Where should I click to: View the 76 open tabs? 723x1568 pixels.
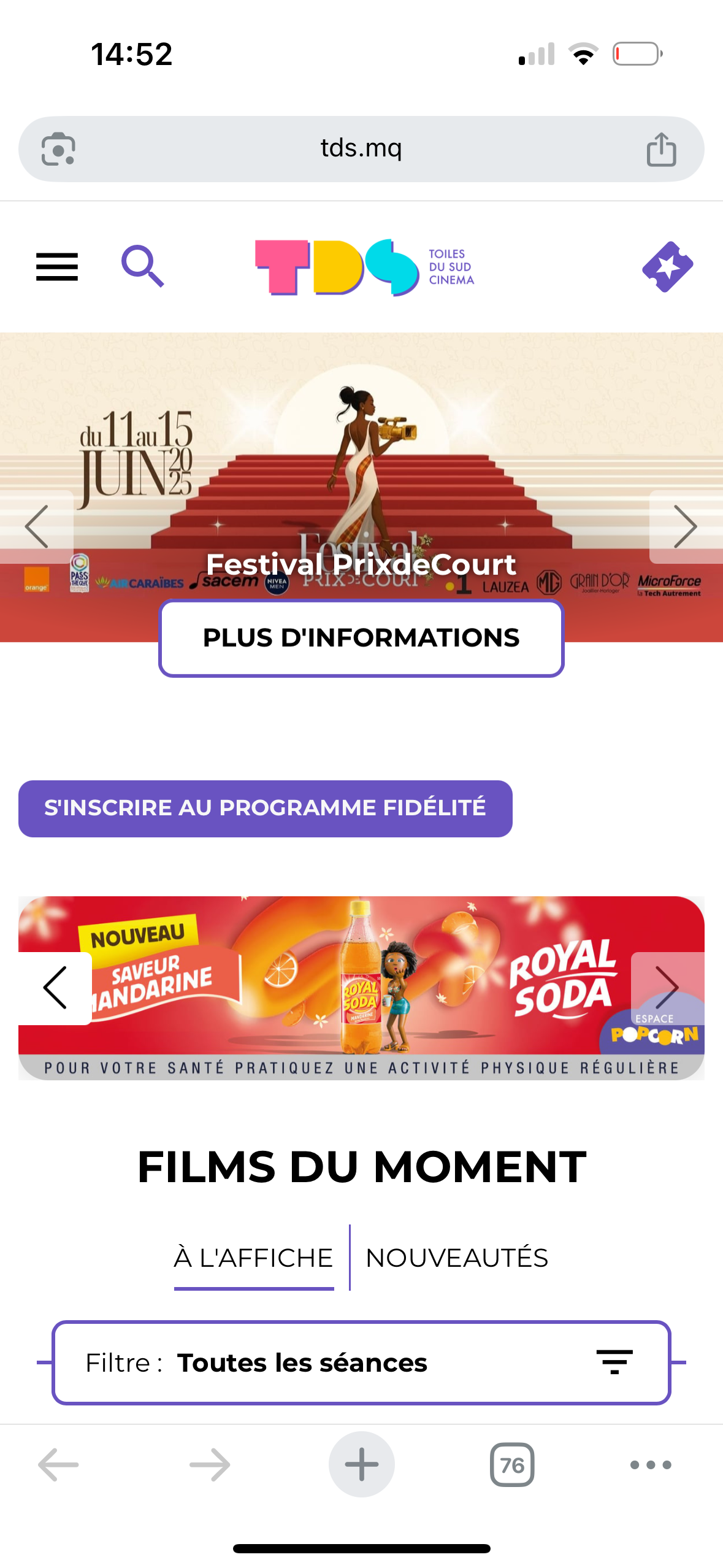point(512,1465)
